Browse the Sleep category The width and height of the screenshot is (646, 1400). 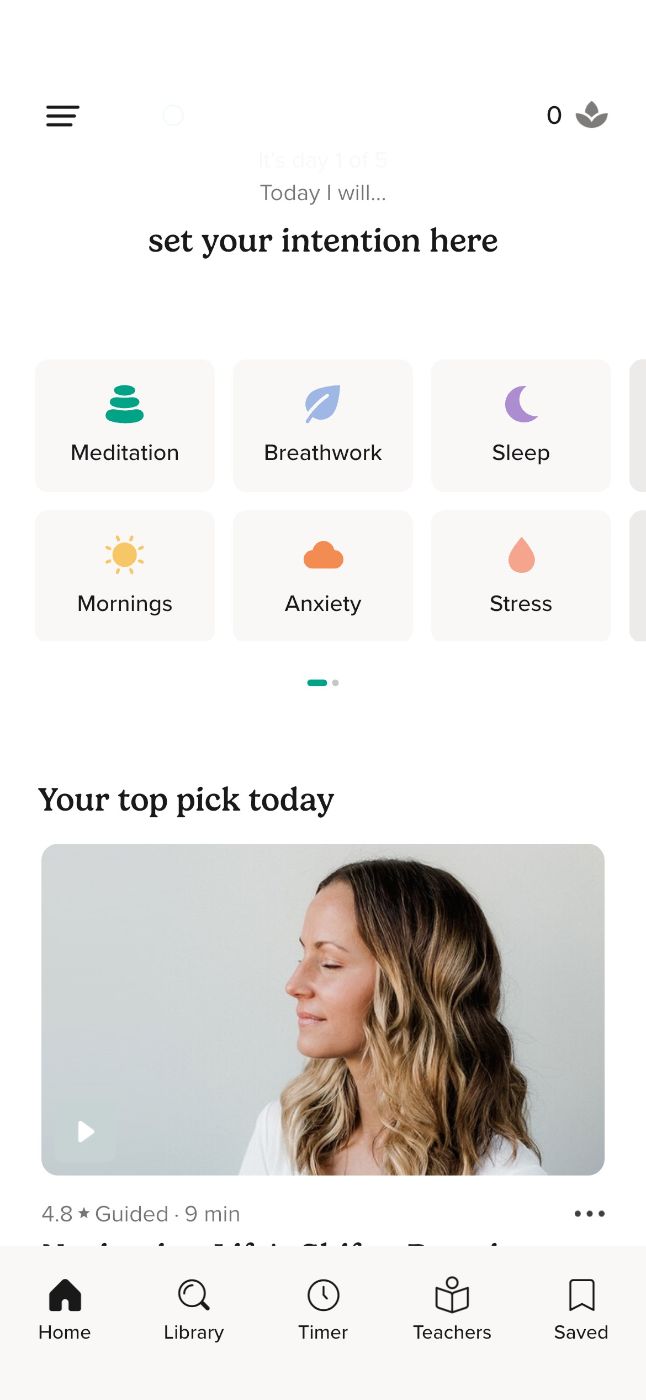click(521, 425)
